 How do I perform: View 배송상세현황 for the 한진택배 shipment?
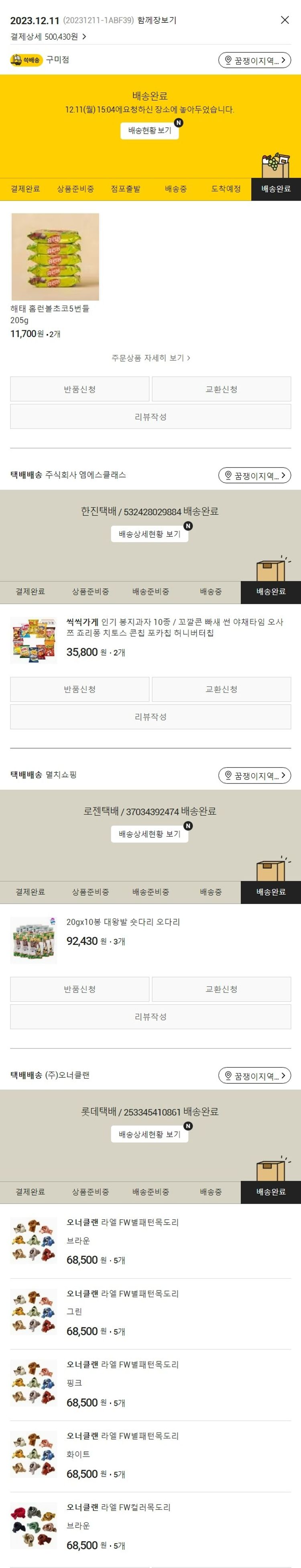coord(149,534)
